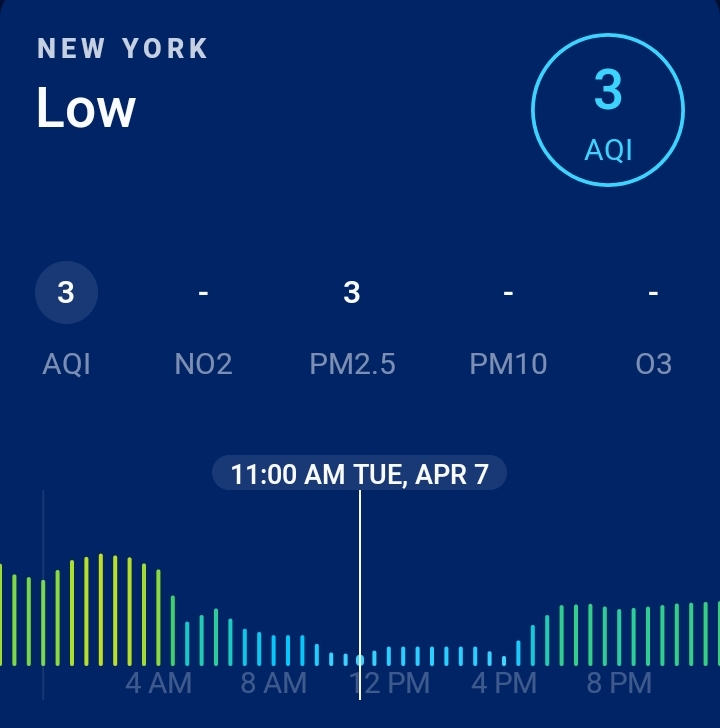720x728 pixels.
Task: Tap the chart bar at 4 AM
Action: pos(158,618)
